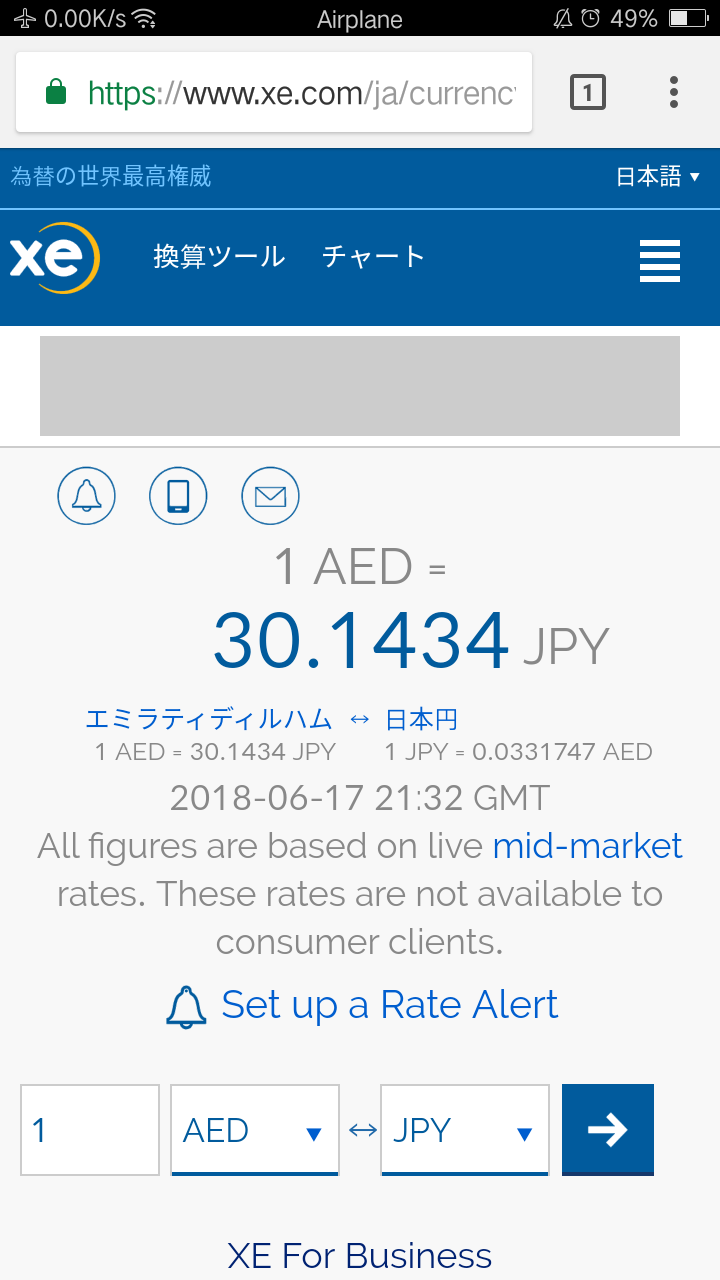Open the browser tab switcher

pos(588,93)
